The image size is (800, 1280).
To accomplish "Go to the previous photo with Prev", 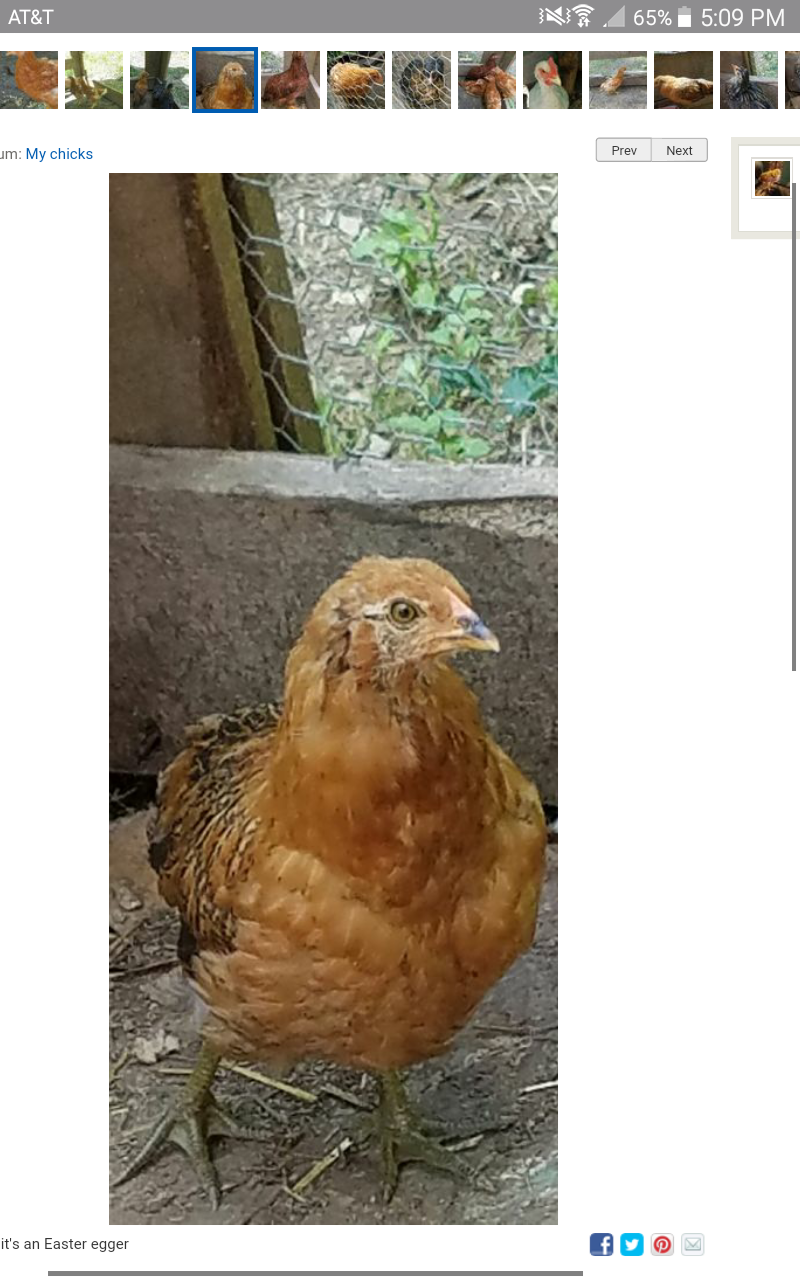I will tap(624, 150).
